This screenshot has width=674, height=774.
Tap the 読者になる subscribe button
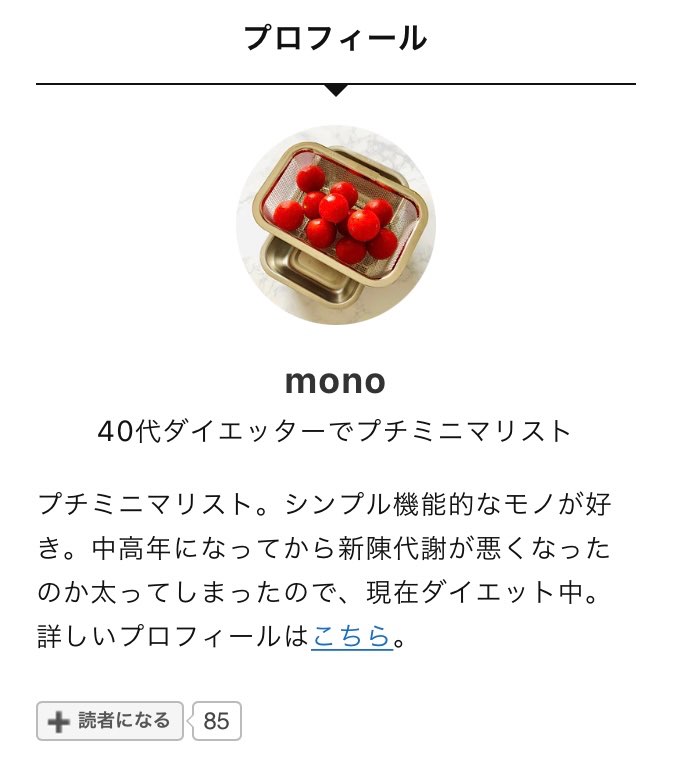coord(110,720)
